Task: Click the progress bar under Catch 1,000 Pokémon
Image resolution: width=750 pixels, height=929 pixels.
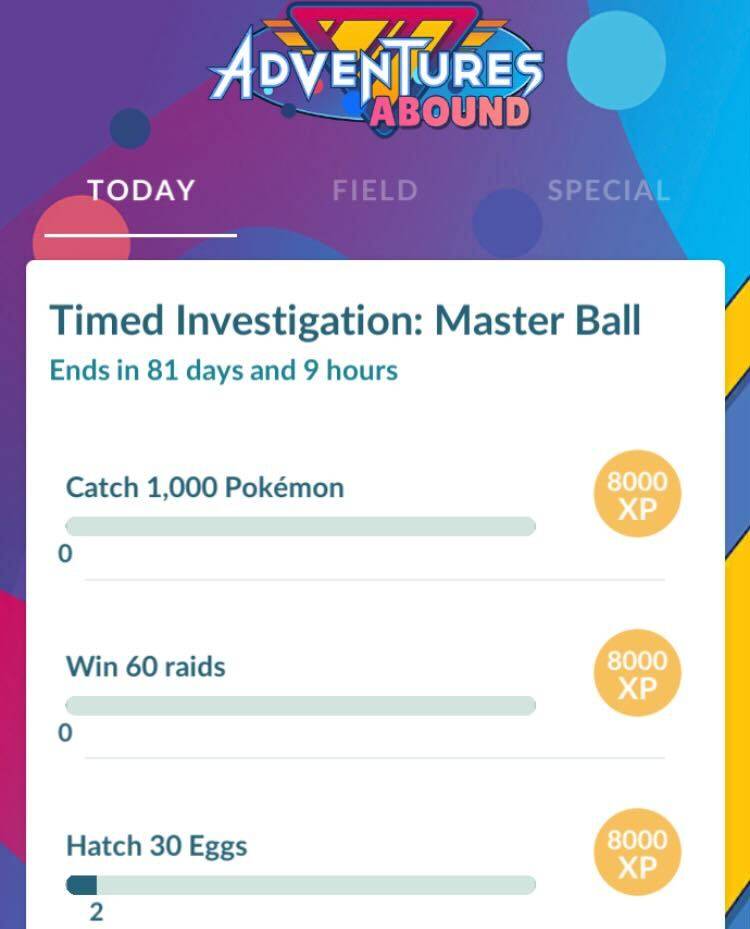Action: click(x=299, y=524)
